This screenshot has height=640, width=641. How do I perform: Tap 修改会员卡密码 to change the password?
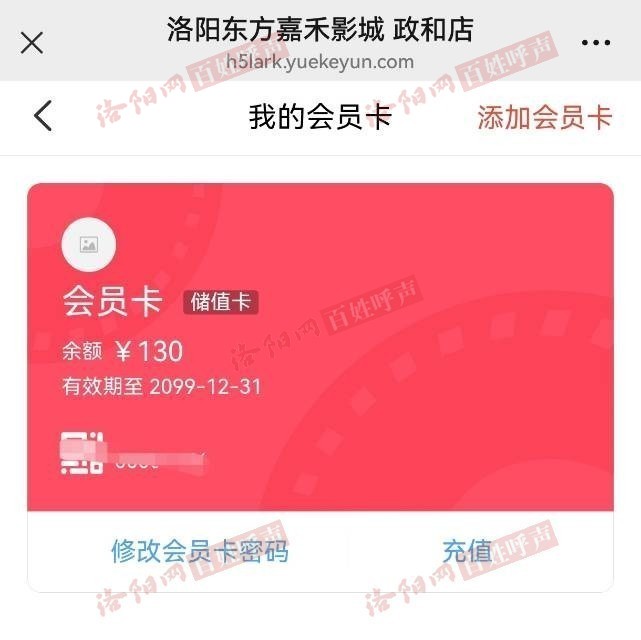[199, 551]
